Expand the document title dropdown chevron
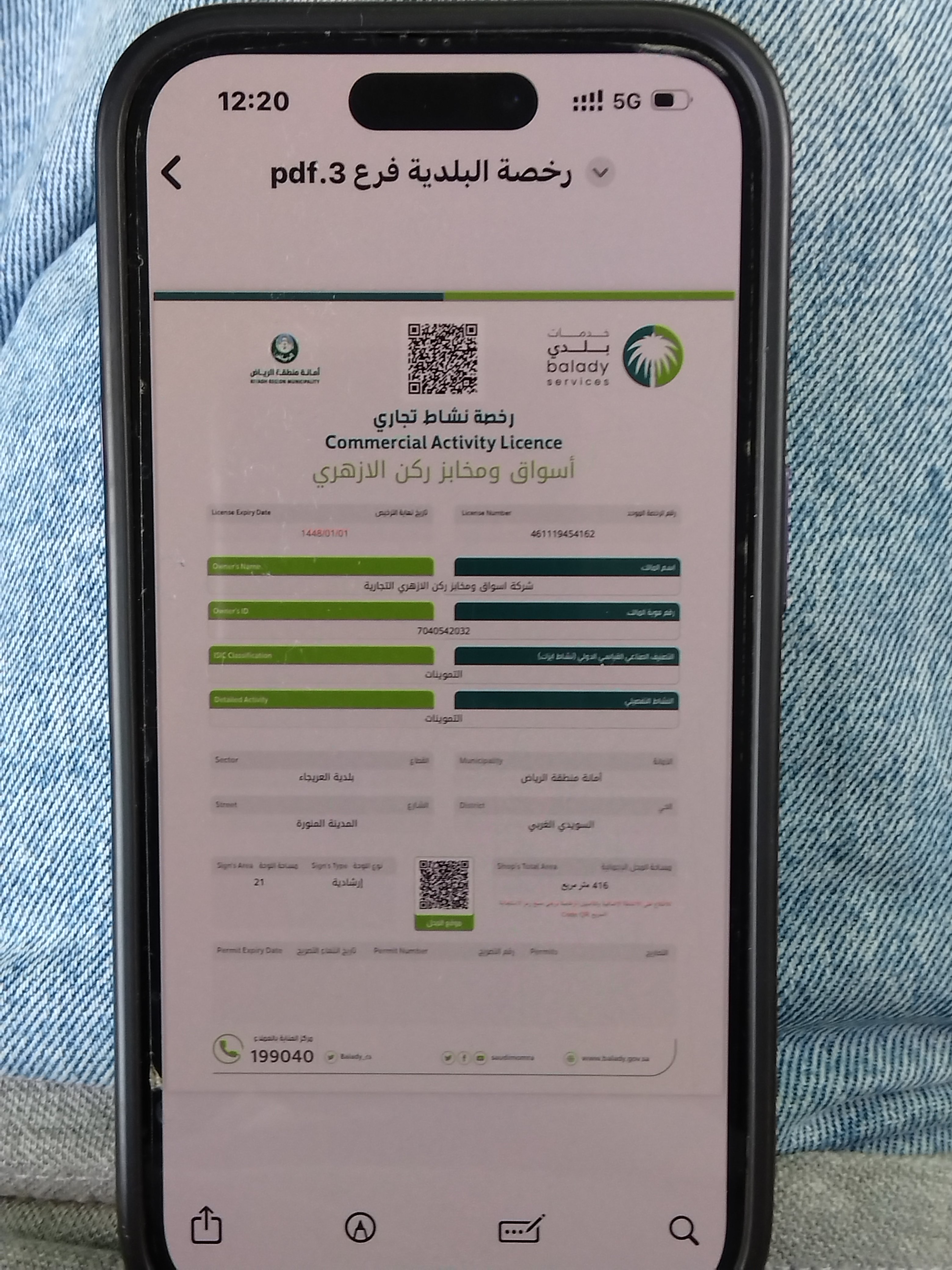Image resolution: width=952 pixels, height=1270 pixels. point(600,172)
